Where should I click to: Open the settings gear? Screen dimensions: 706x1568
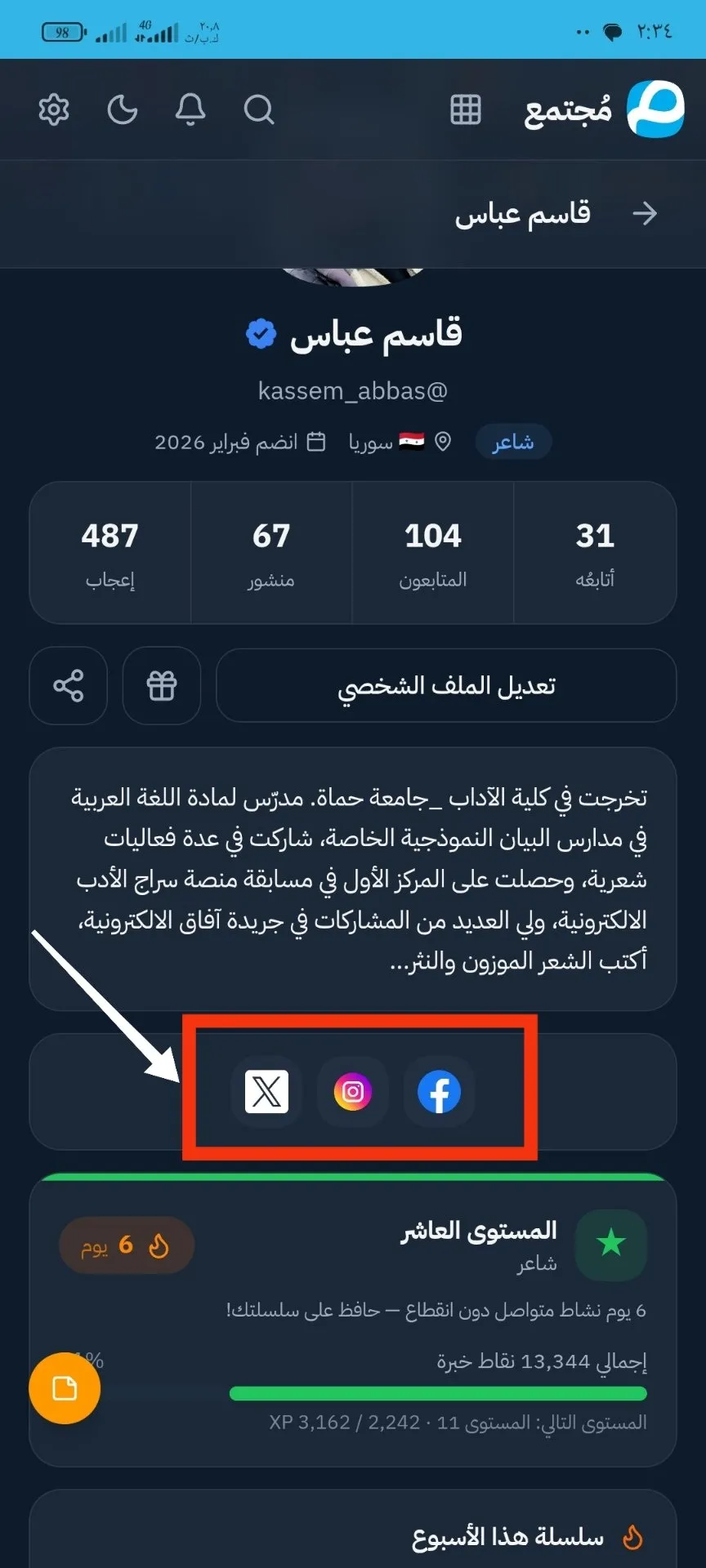coord(54,109)
